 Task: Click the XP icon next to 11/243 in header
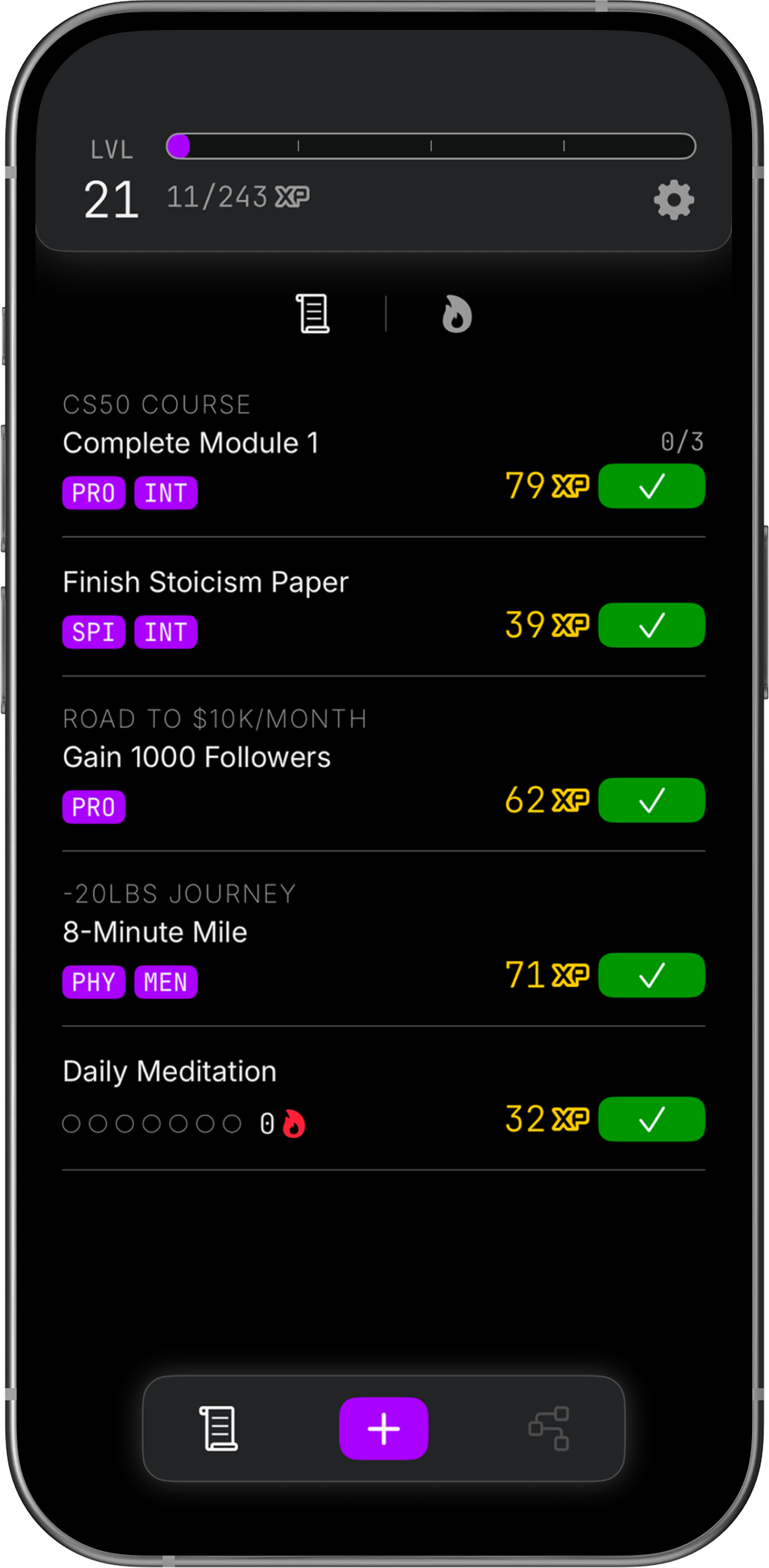point(291,197)
